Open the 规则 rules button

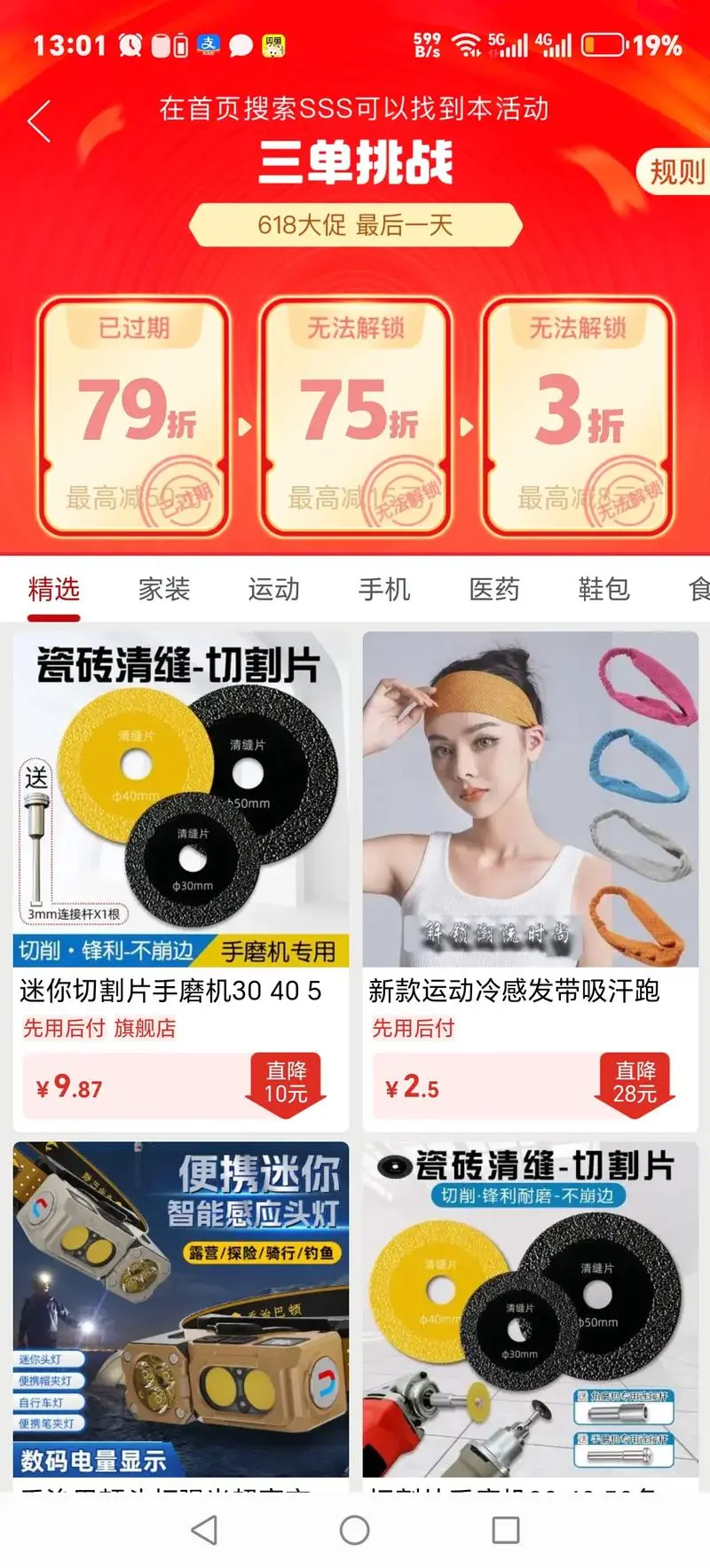tap(676, 171)
